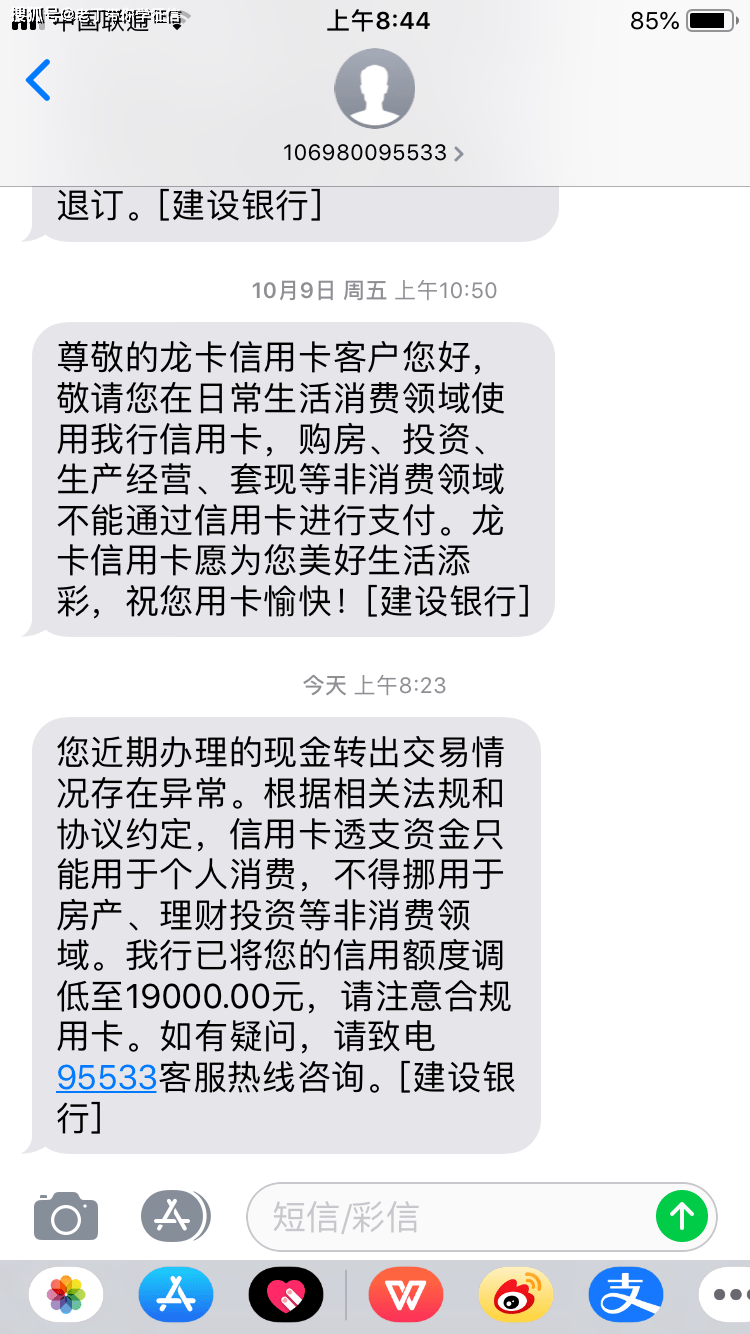Open the Weibo app in the strip
The width and height of the screenshot is (750, 1334).
pos(516,1296)
